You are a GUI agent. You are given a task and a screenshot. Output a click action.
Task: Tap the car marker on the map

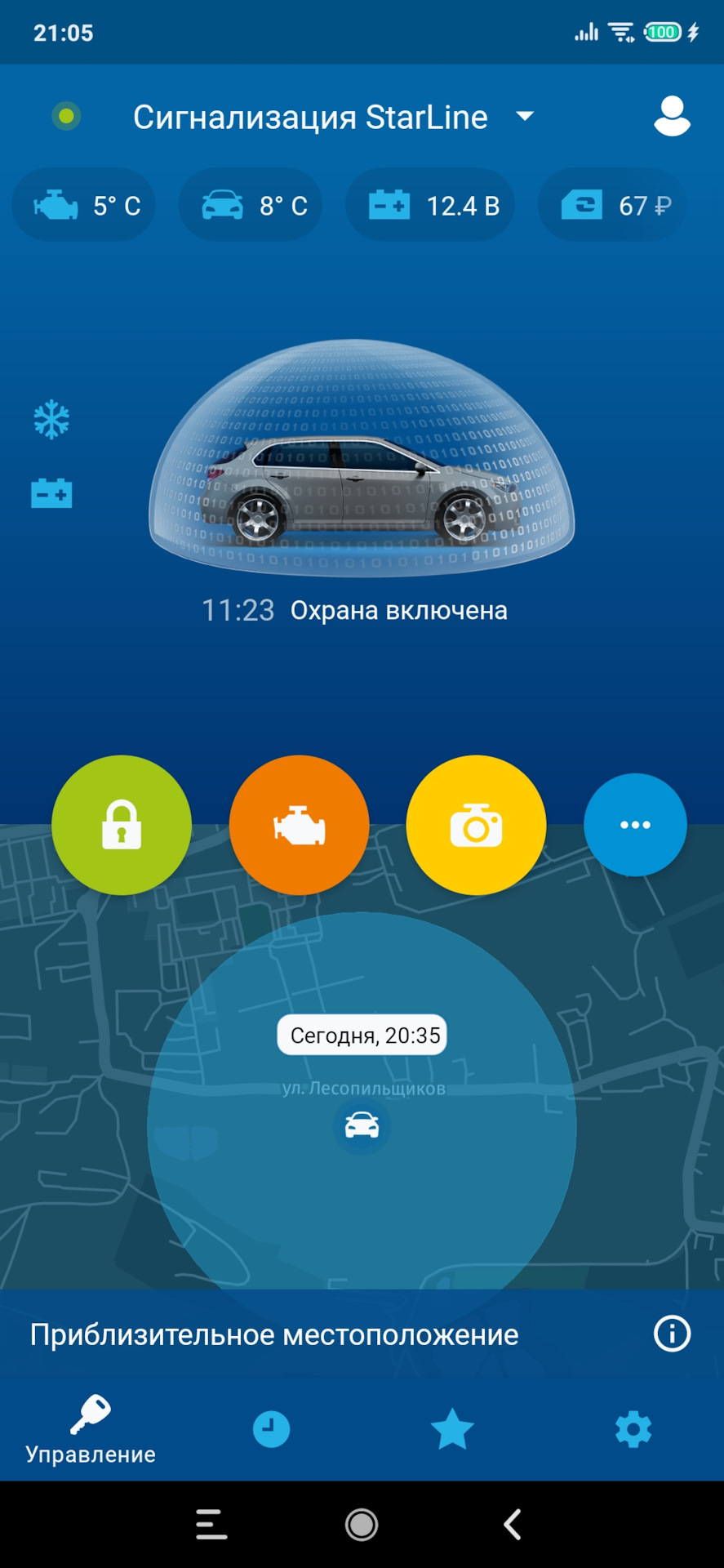[x=362, y=1126]
